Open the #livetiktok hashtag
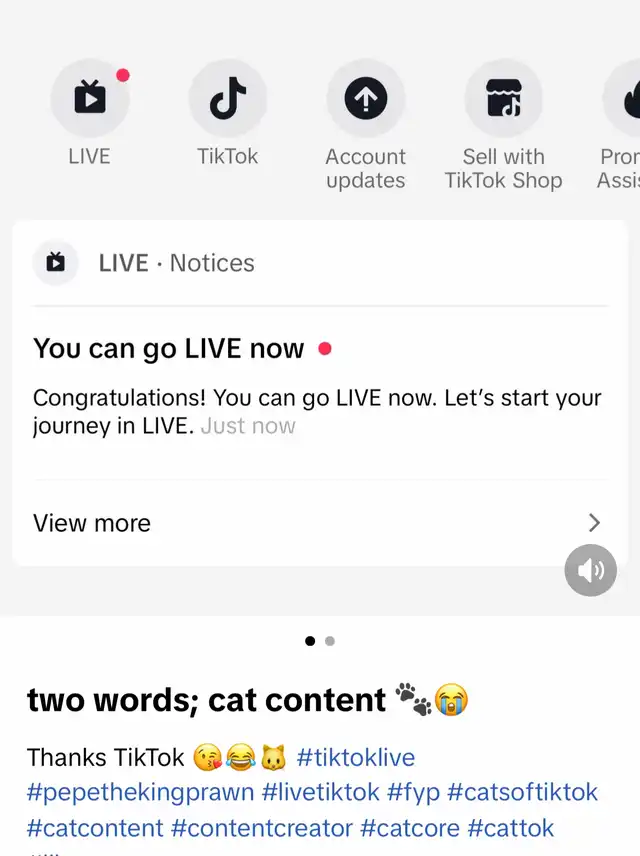Screen dimensions: 640x856 tap(320, 793)
